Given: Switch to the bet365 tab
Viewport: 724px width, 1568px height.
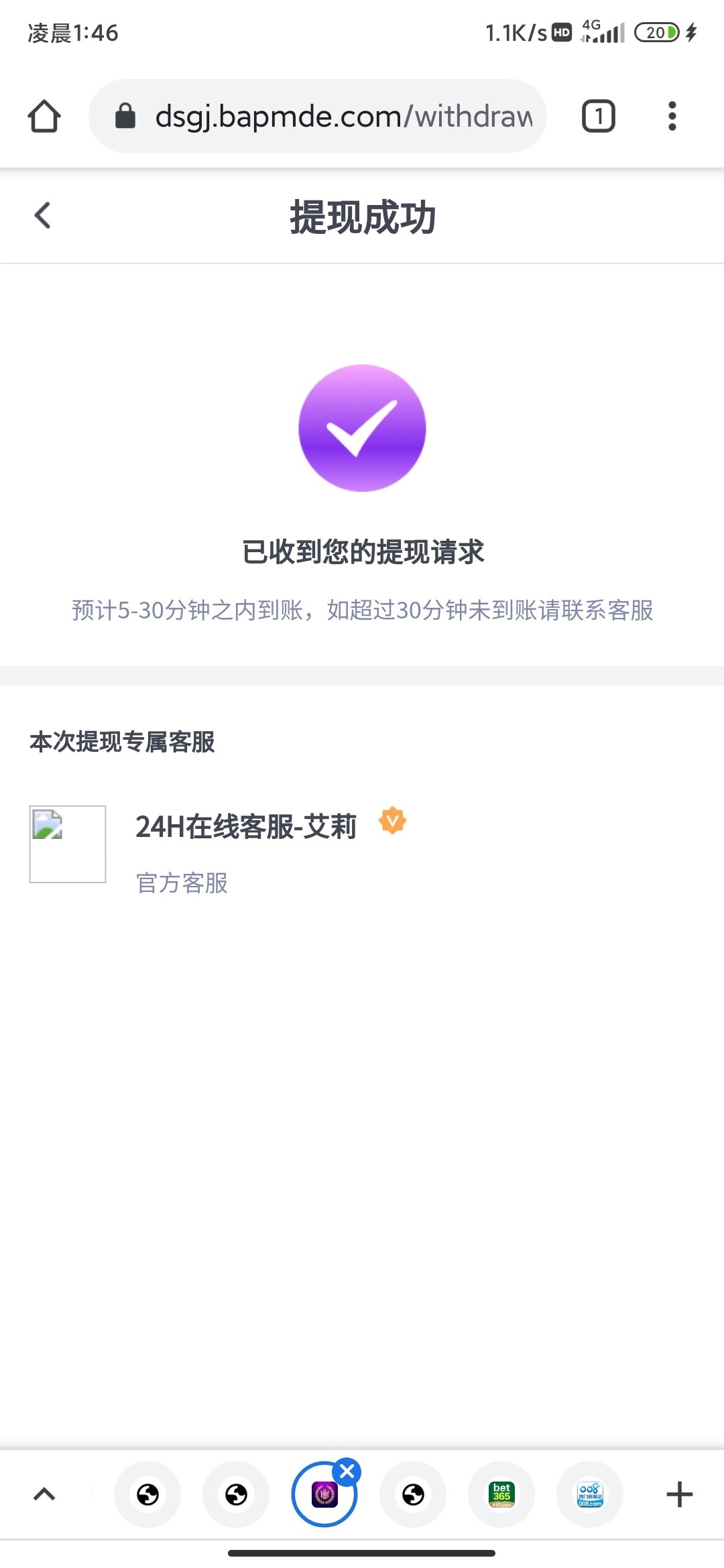Looking at the screenshot, I should click(501, 1494).
